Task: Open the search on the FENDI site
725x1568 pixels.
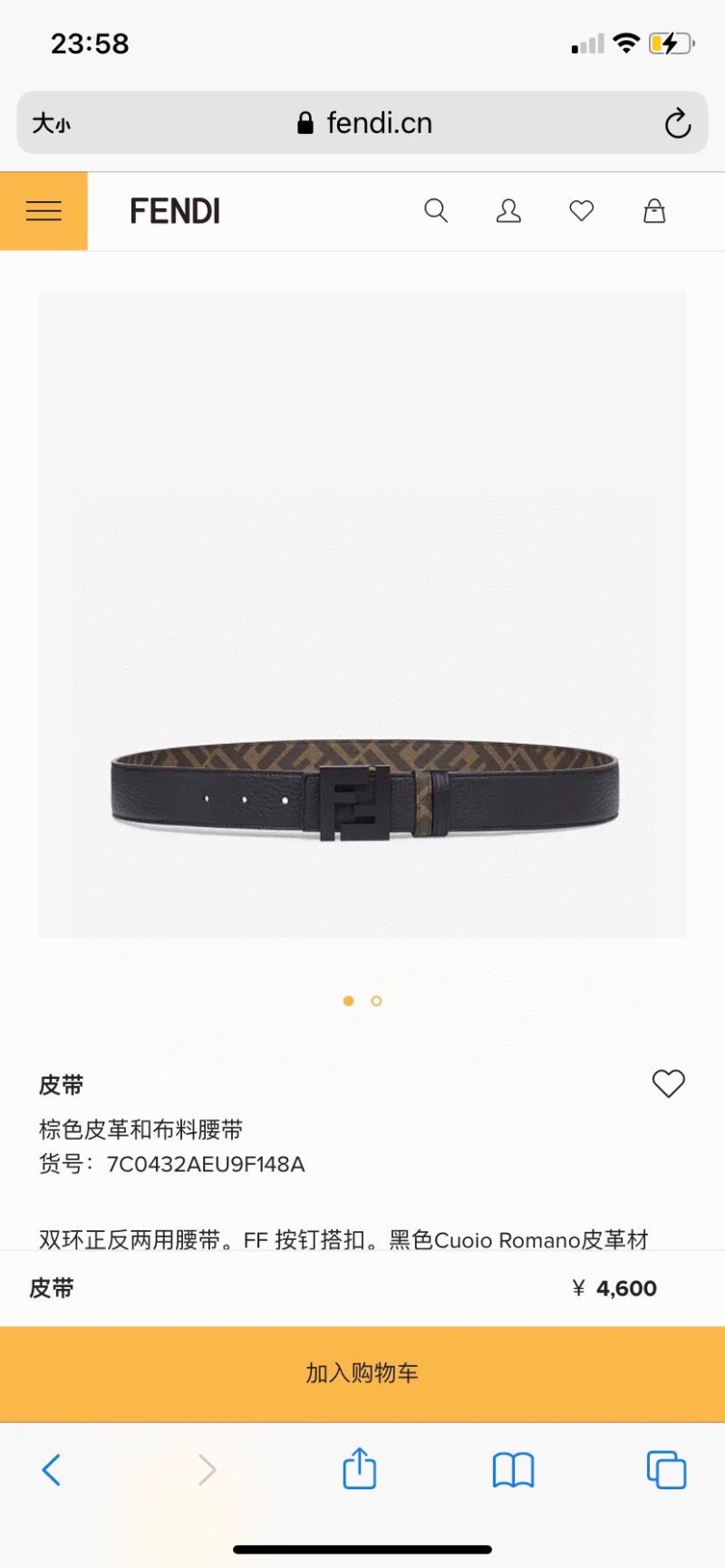Action: 437,210
